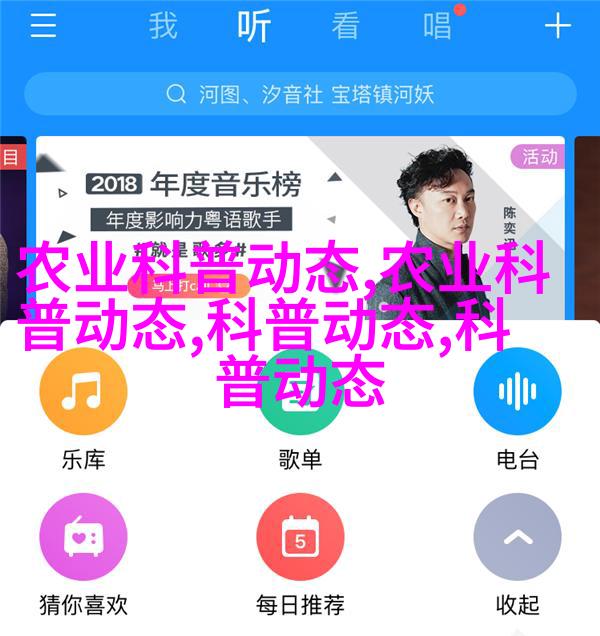Viewport: 600px width, 636px height.
Task: Switch to the 唱 tab
Action: [x=437, y=27]
